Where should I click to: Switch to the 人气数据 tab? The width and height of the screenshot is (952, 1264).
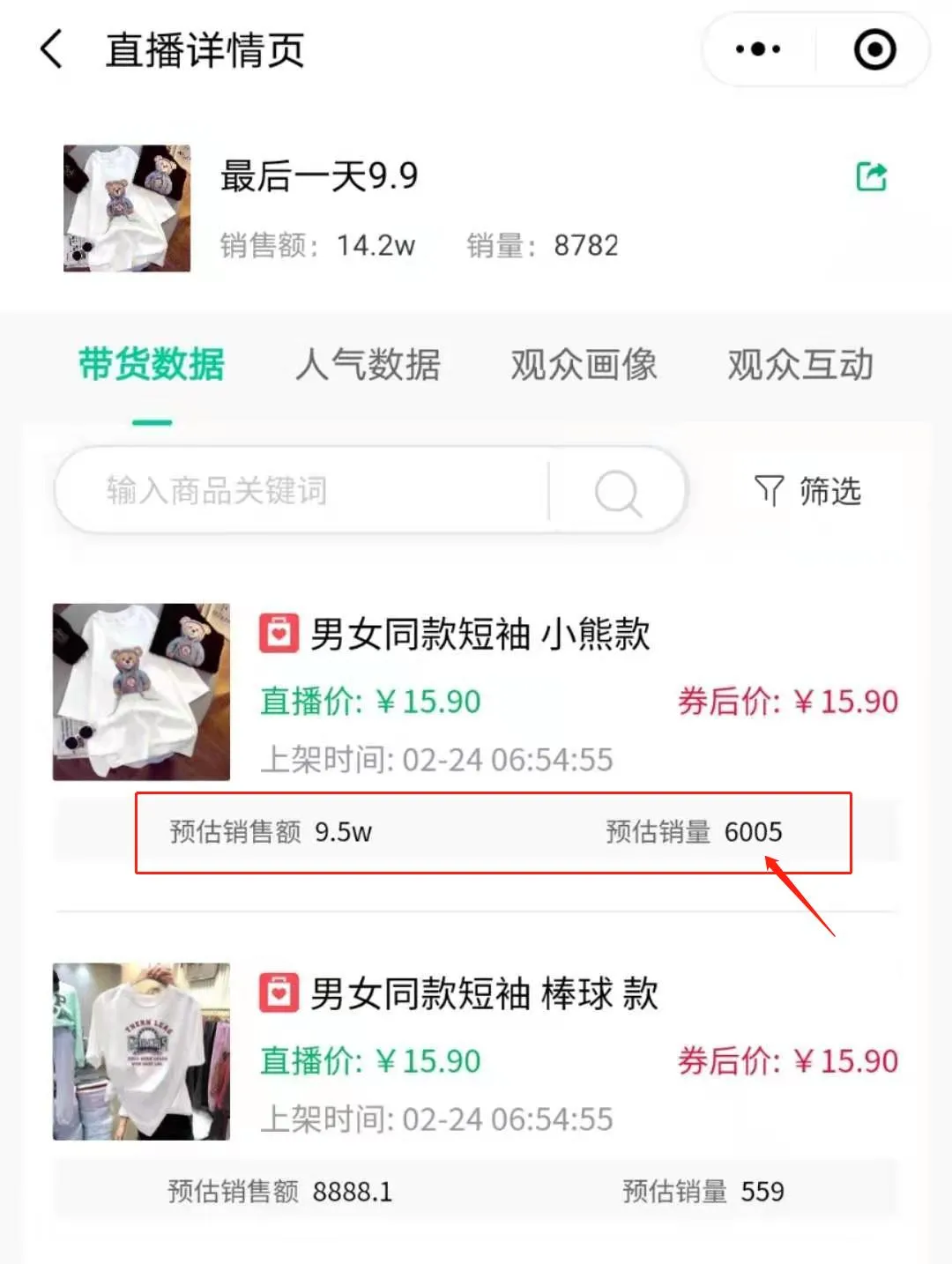tap(368, 365)
